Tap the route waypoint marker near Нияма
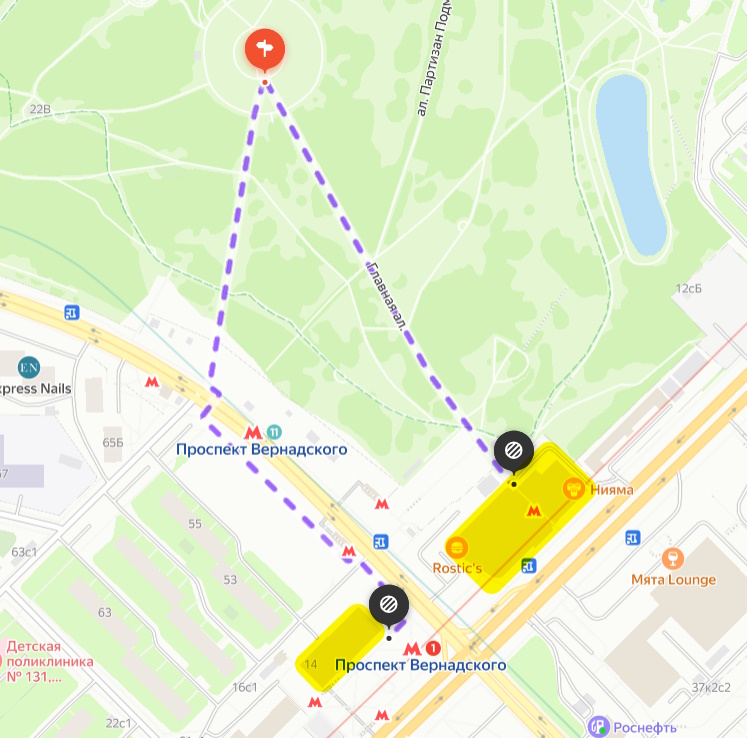This screenshot has width=747, height=738. (x=512, y=452)
